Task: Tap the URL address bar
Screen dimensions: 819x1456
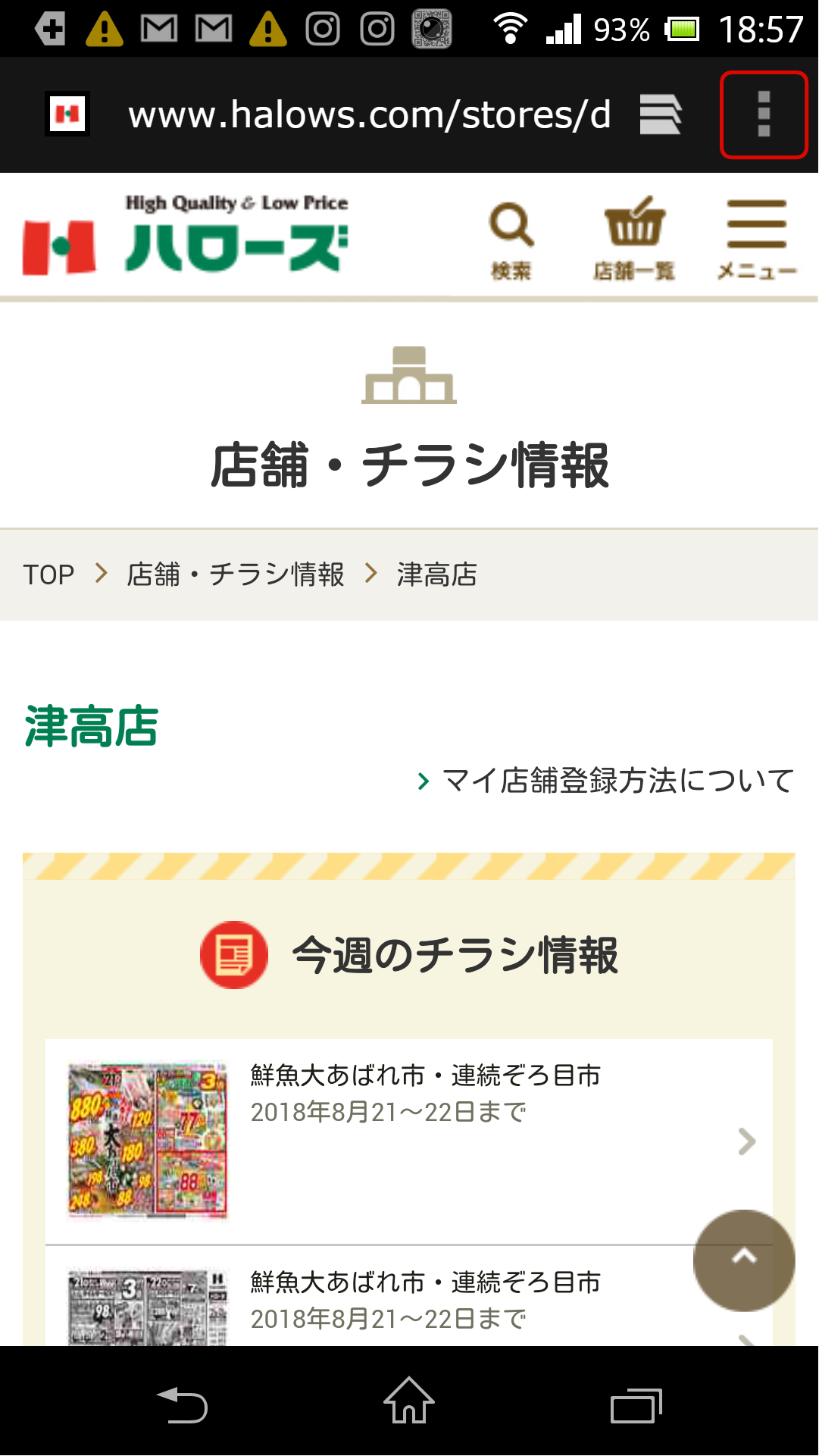Action: click(x=369, y=114)
